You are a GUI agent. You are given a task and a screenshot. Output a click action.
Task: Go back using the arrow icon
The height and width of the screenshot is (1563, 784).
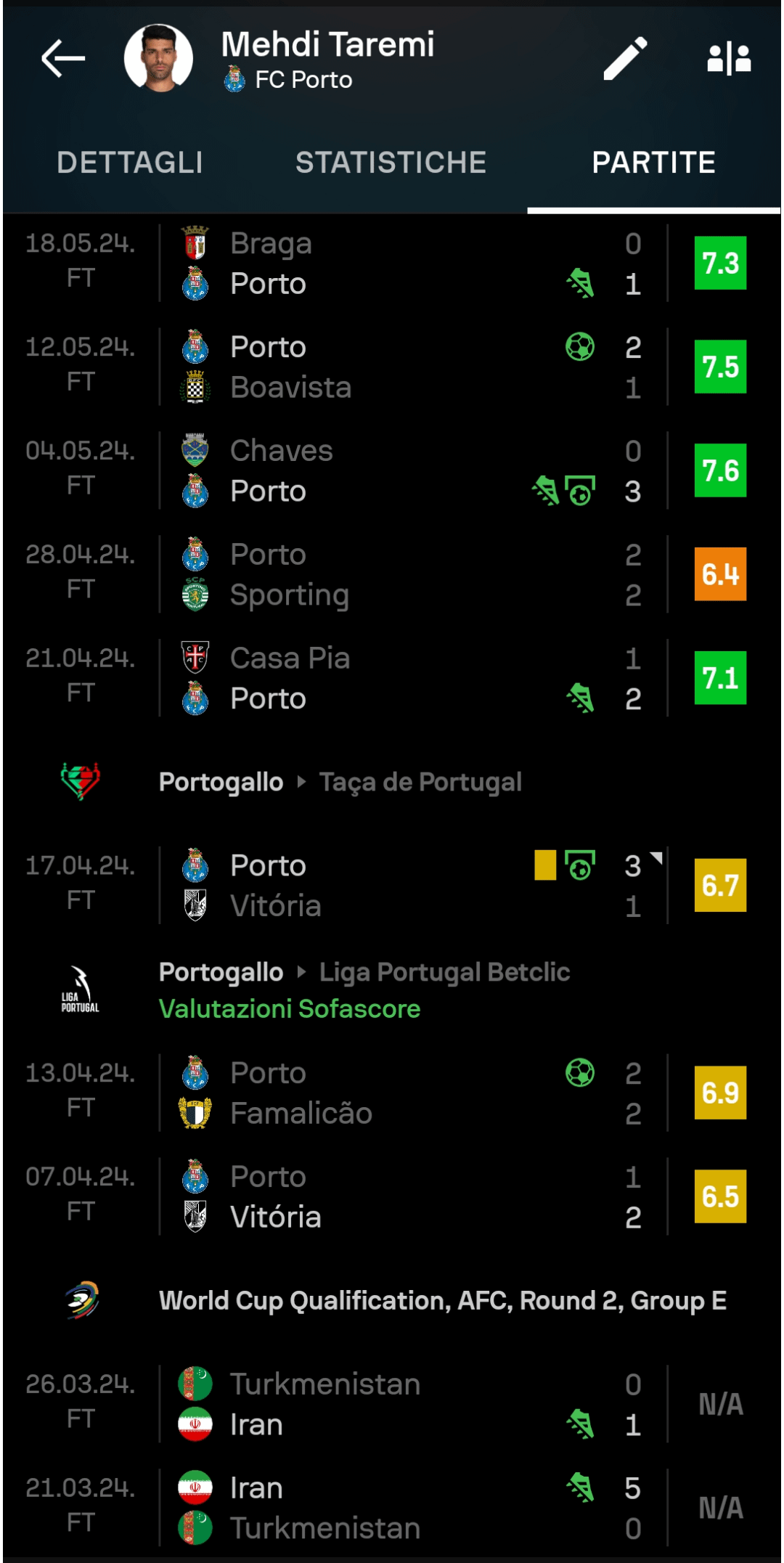pos(63,58)
